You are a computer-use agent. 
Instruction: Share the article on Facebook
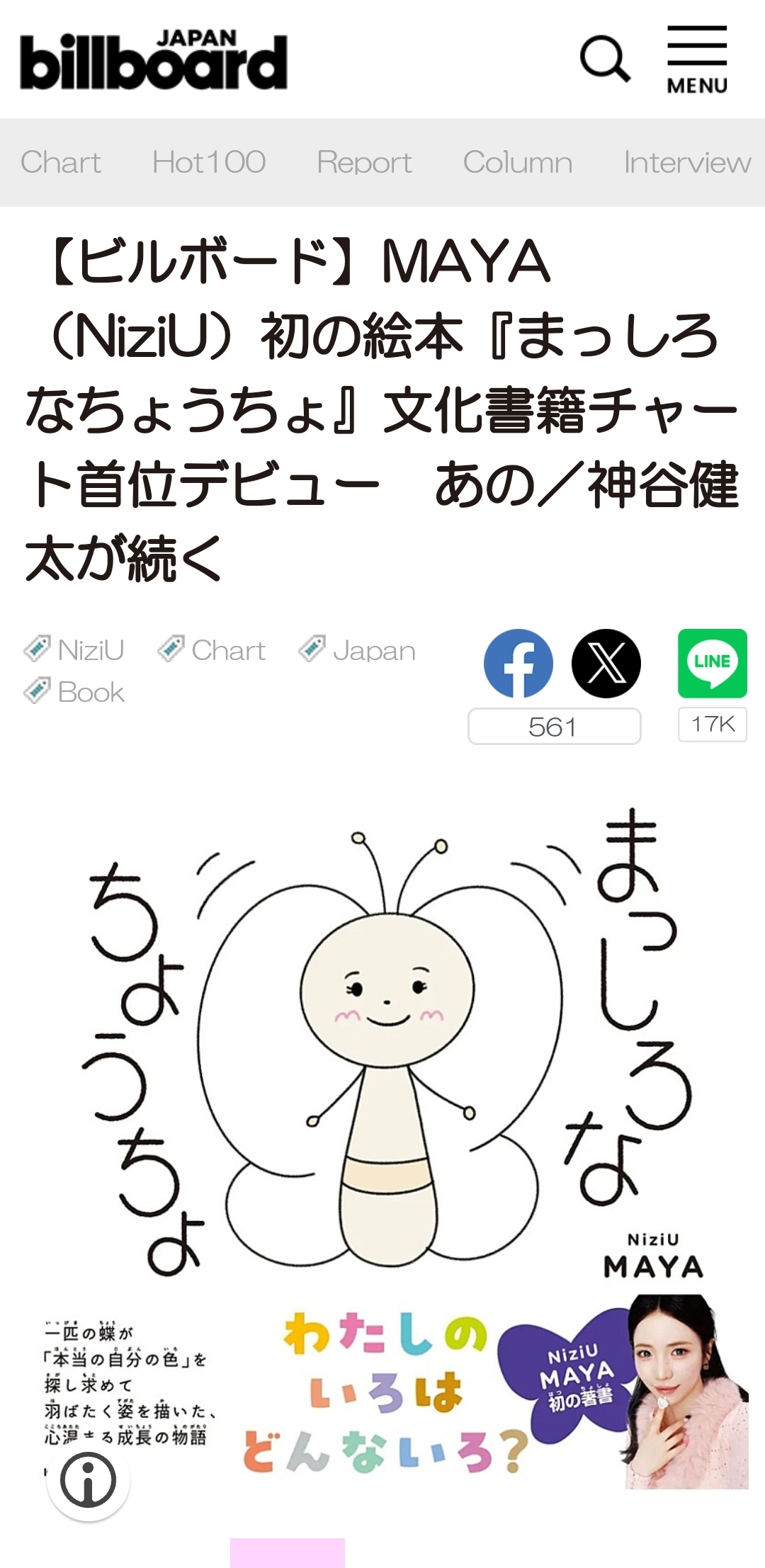[x=518, y=663]
